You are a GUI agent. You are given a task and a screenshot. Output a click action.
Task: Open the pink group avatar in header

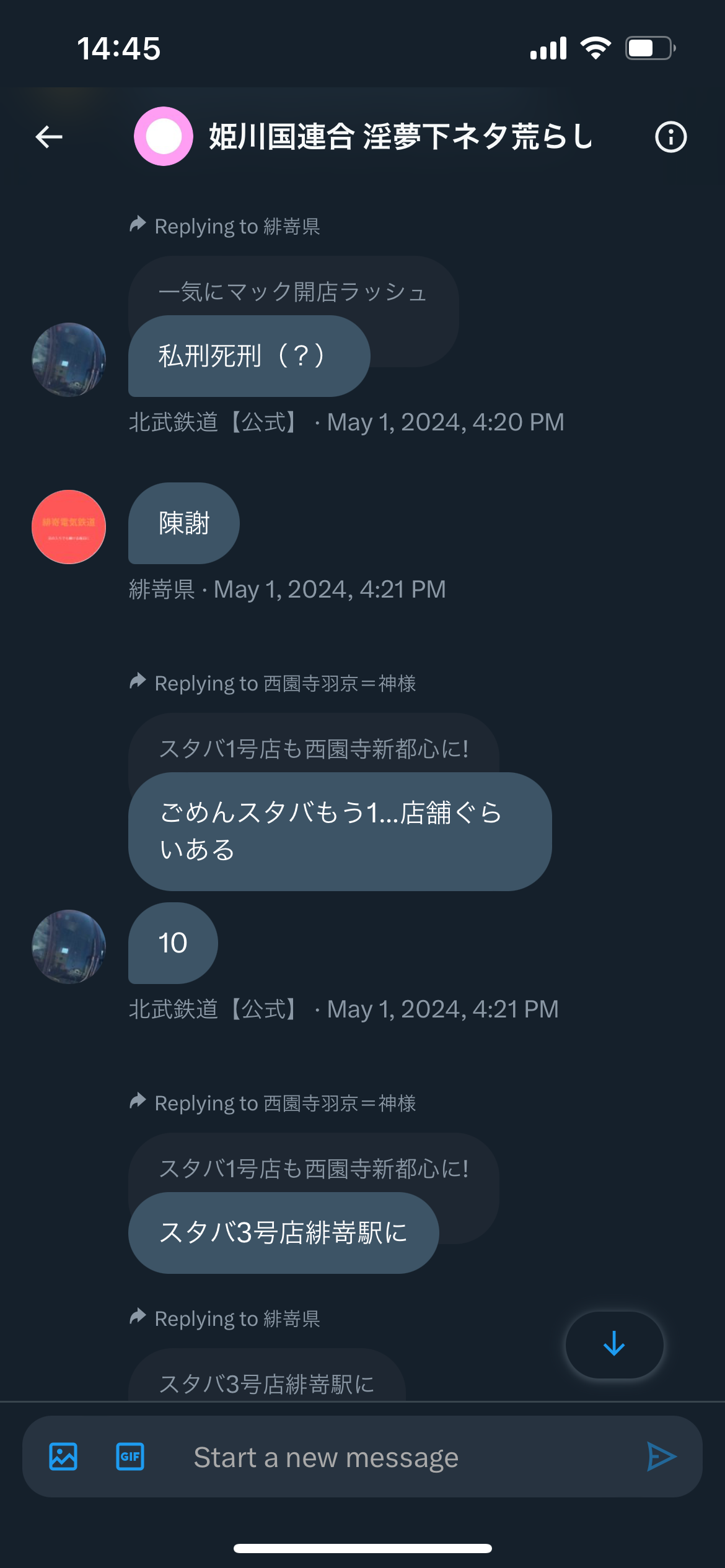click(x=163, y=136)
